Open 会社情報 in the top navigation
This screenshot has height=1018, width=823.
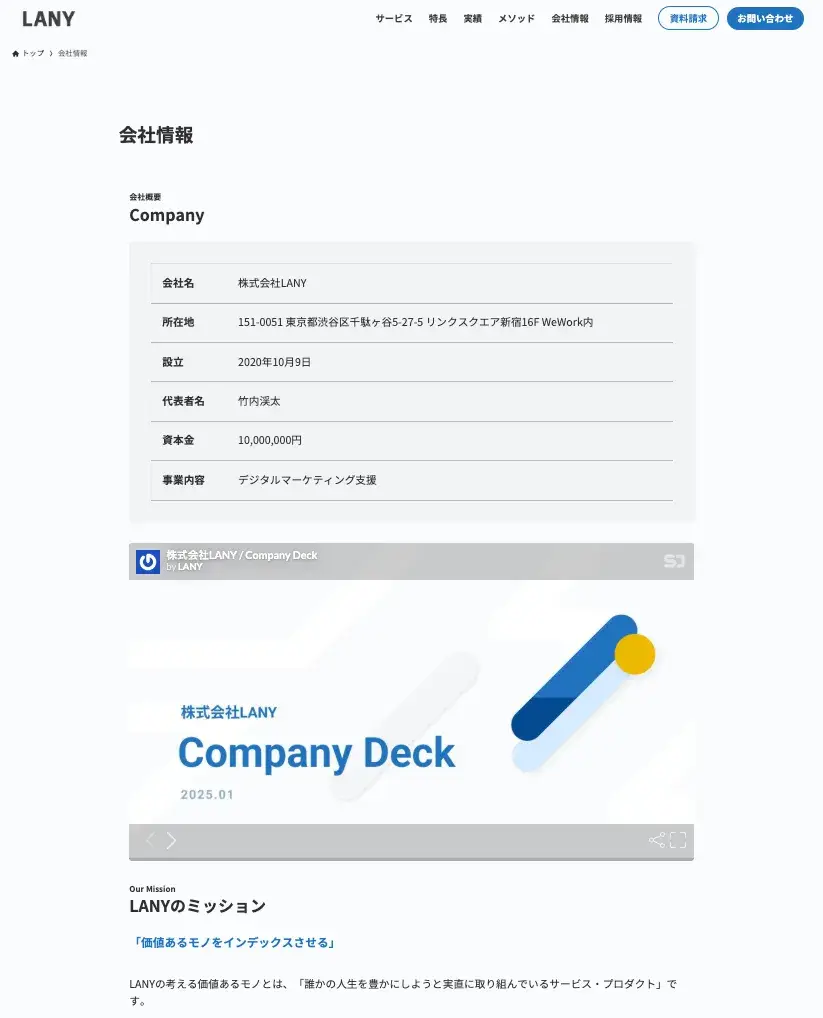pyautogui.click(x=570, y=19)
